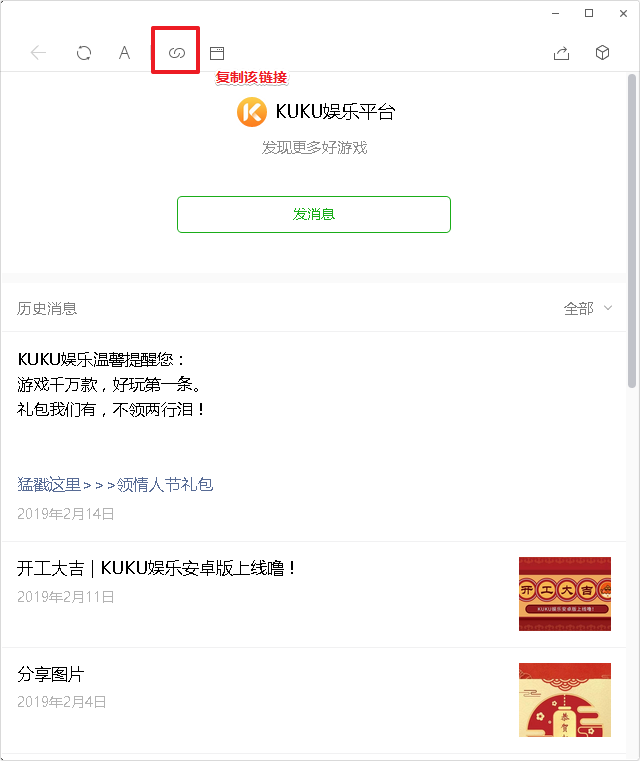640x761 pixels.
Task: Close the window
Action: pyautogui.click(x=617, y=13)
